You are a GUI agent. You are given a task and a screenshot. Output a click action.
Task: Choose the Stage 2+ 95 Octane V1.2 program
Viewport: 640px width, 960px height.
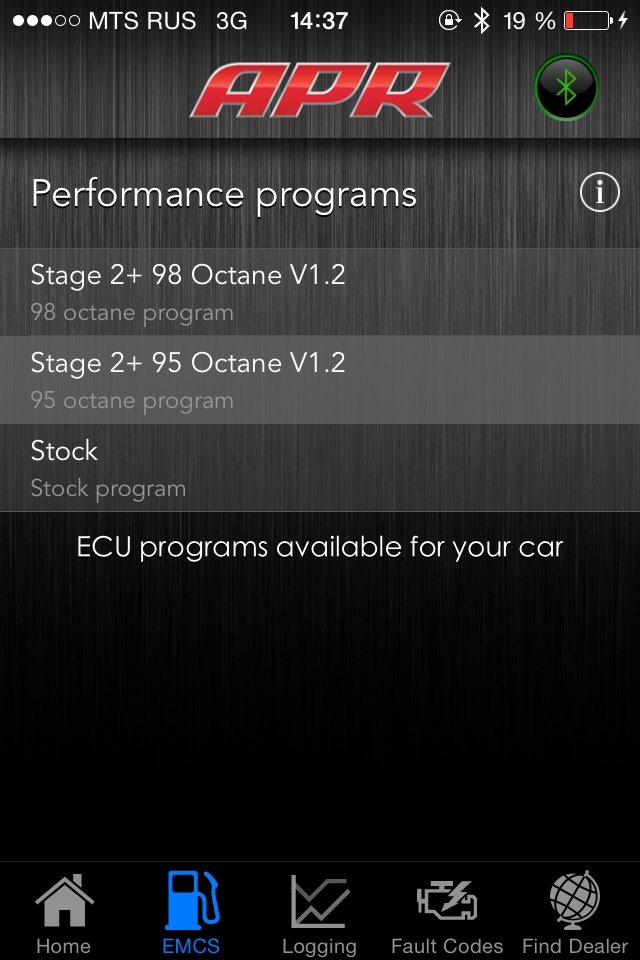[320, 380]
